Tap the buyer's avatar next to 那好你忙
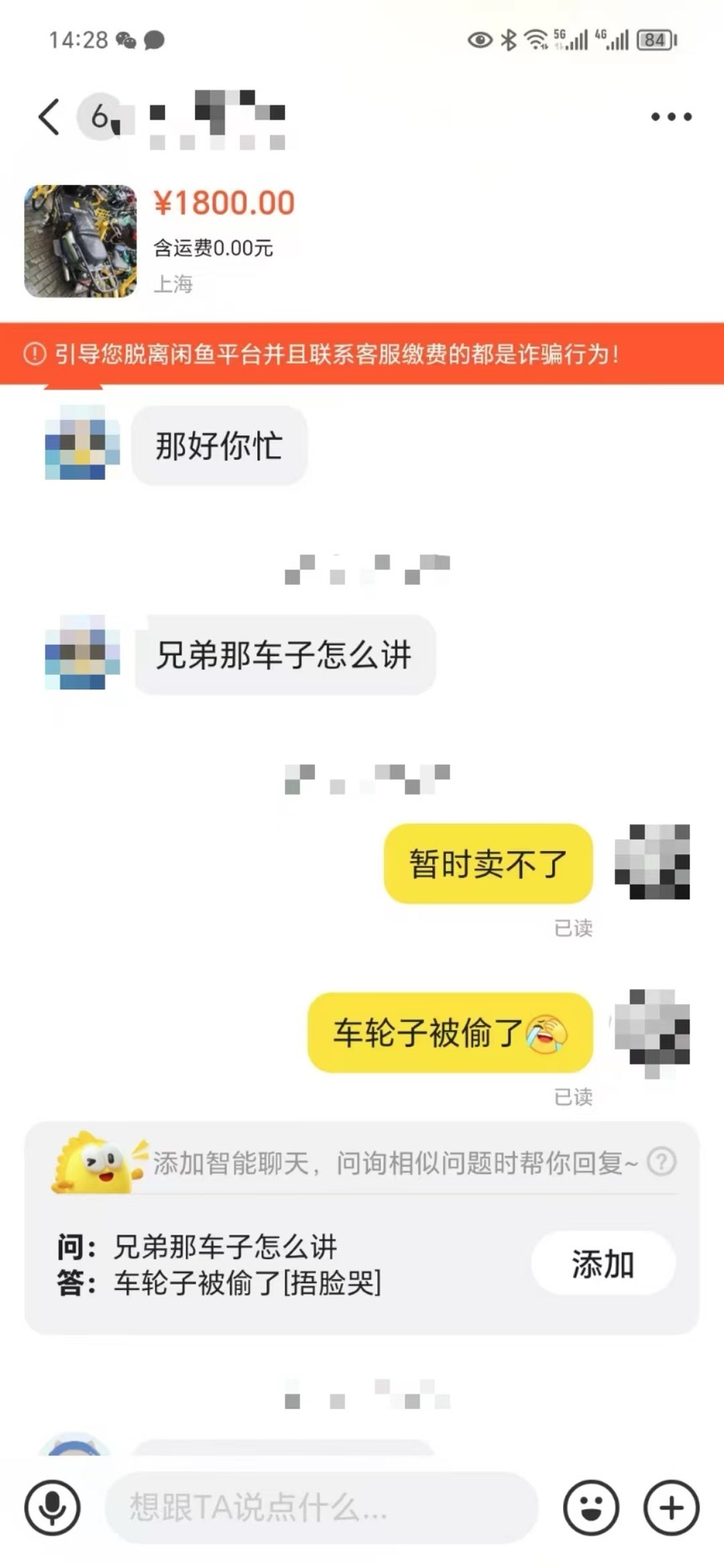The width and height of the screenshot is (724, 1568). 80,446
